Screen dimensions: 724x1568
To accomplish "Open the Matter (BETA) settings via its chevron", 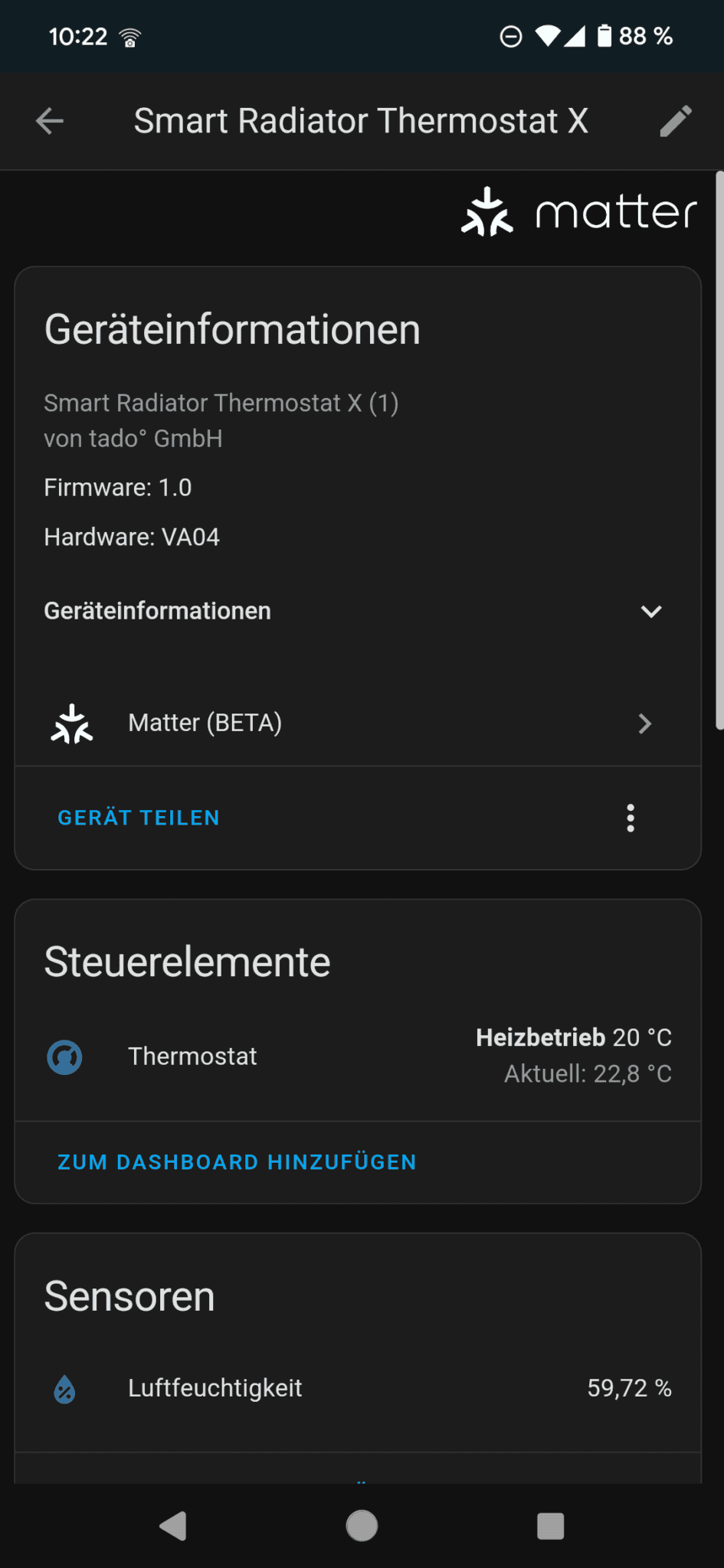I will (x=646, y=723).
